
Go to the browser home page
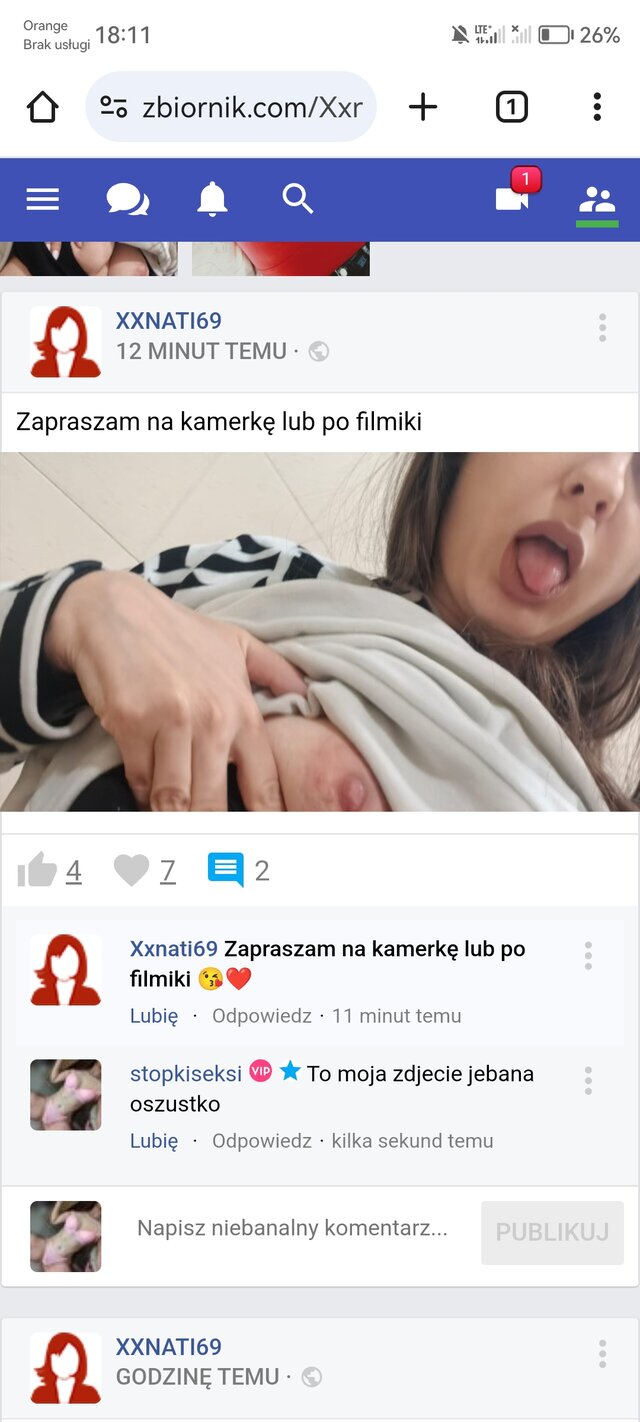click(x=42, y=107)
